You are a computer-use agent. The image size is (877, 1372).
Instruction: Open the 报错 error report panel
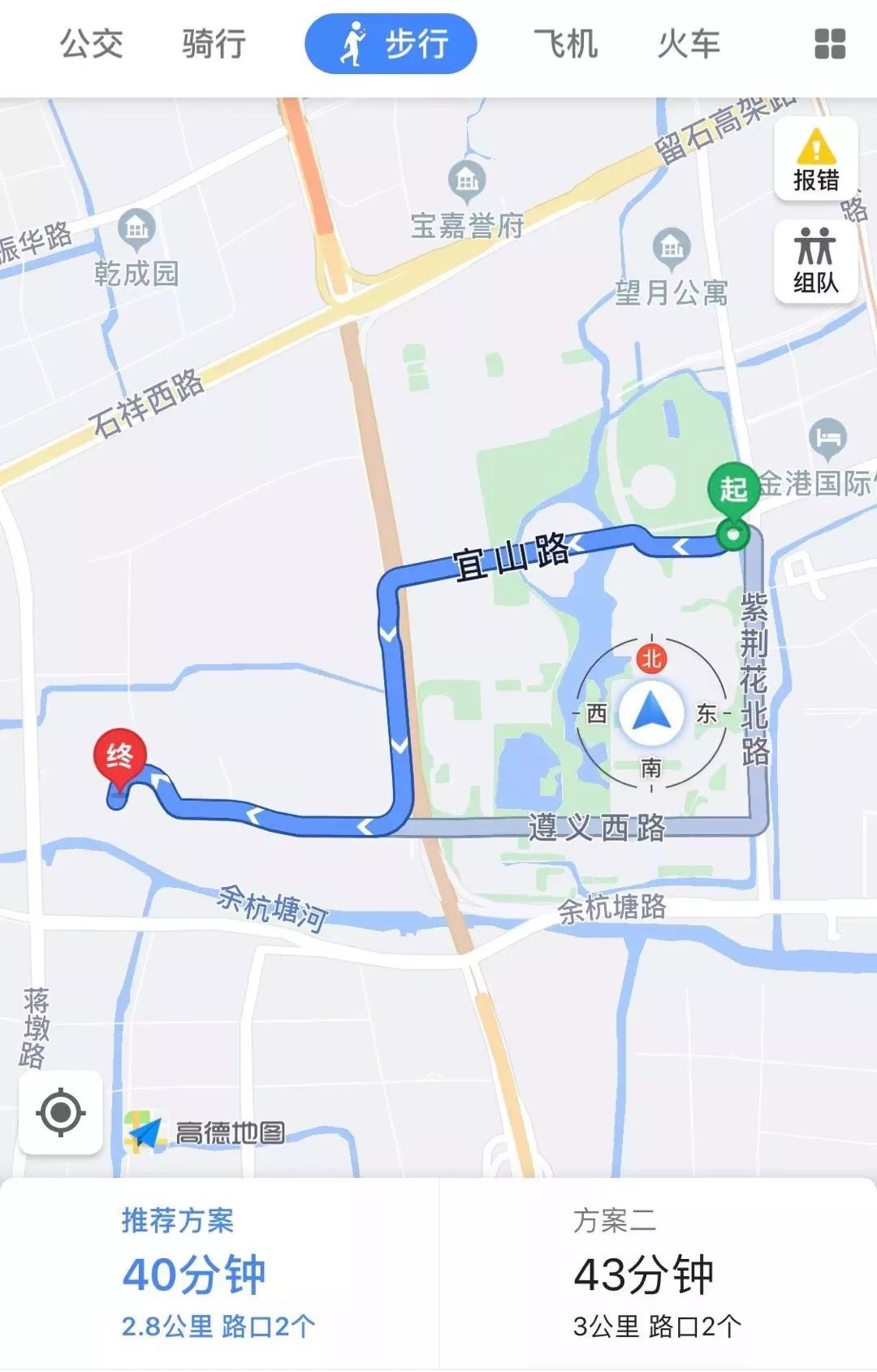(816, 162)
